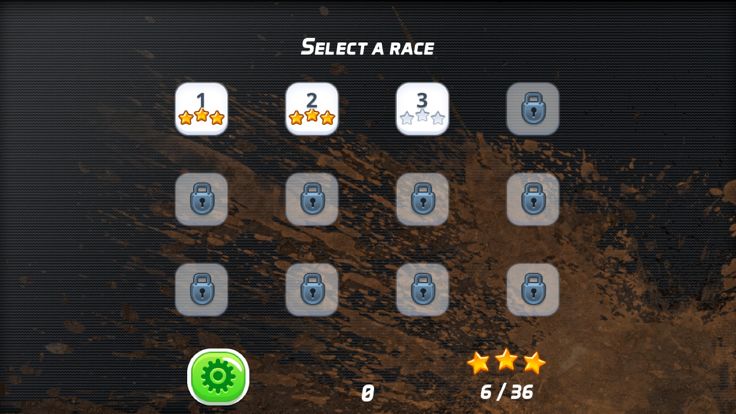Select race 1 with three gold stars

[x=201, y=108]
